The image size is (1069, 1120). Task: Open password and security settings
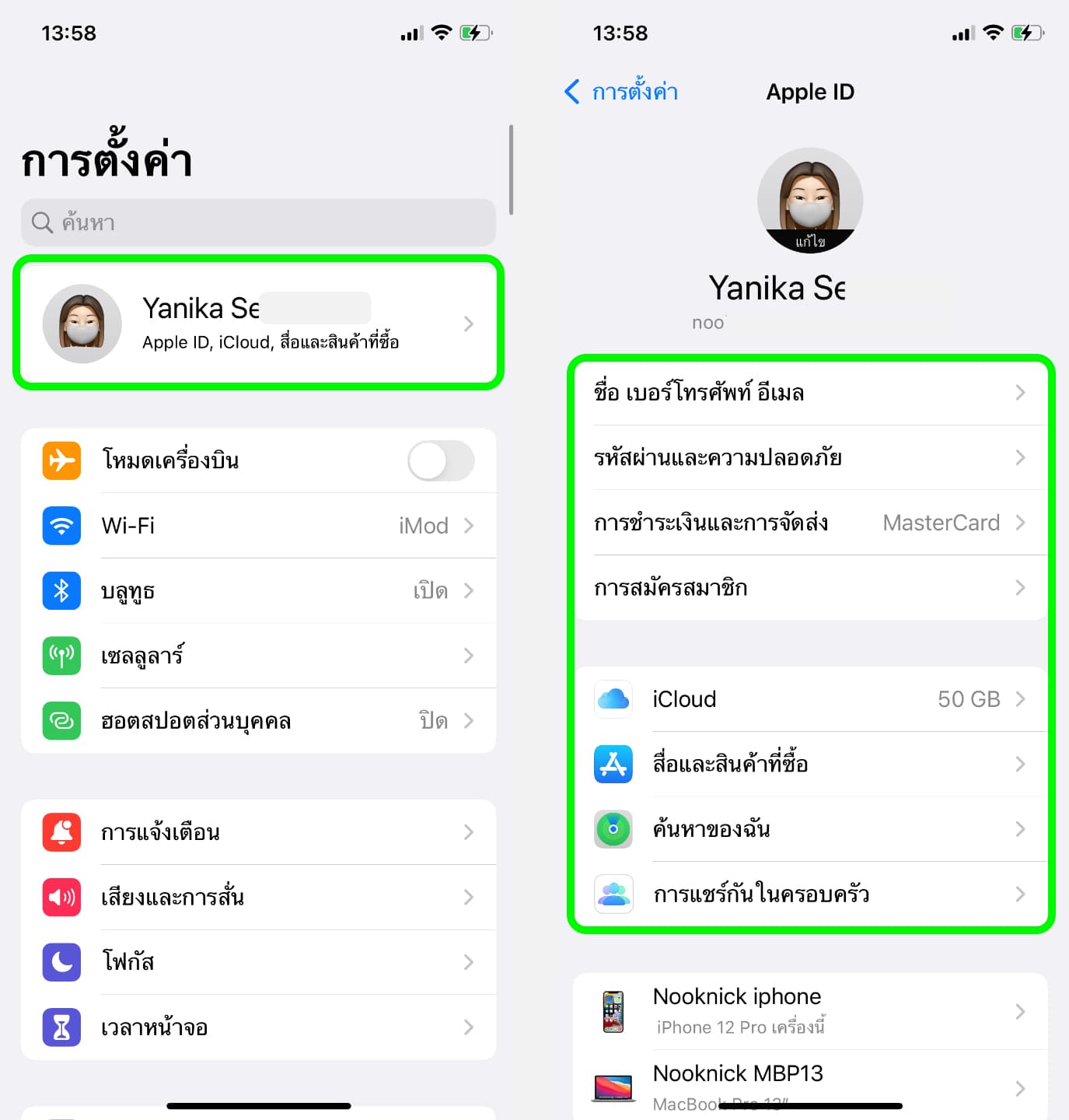tap(809, 457)
